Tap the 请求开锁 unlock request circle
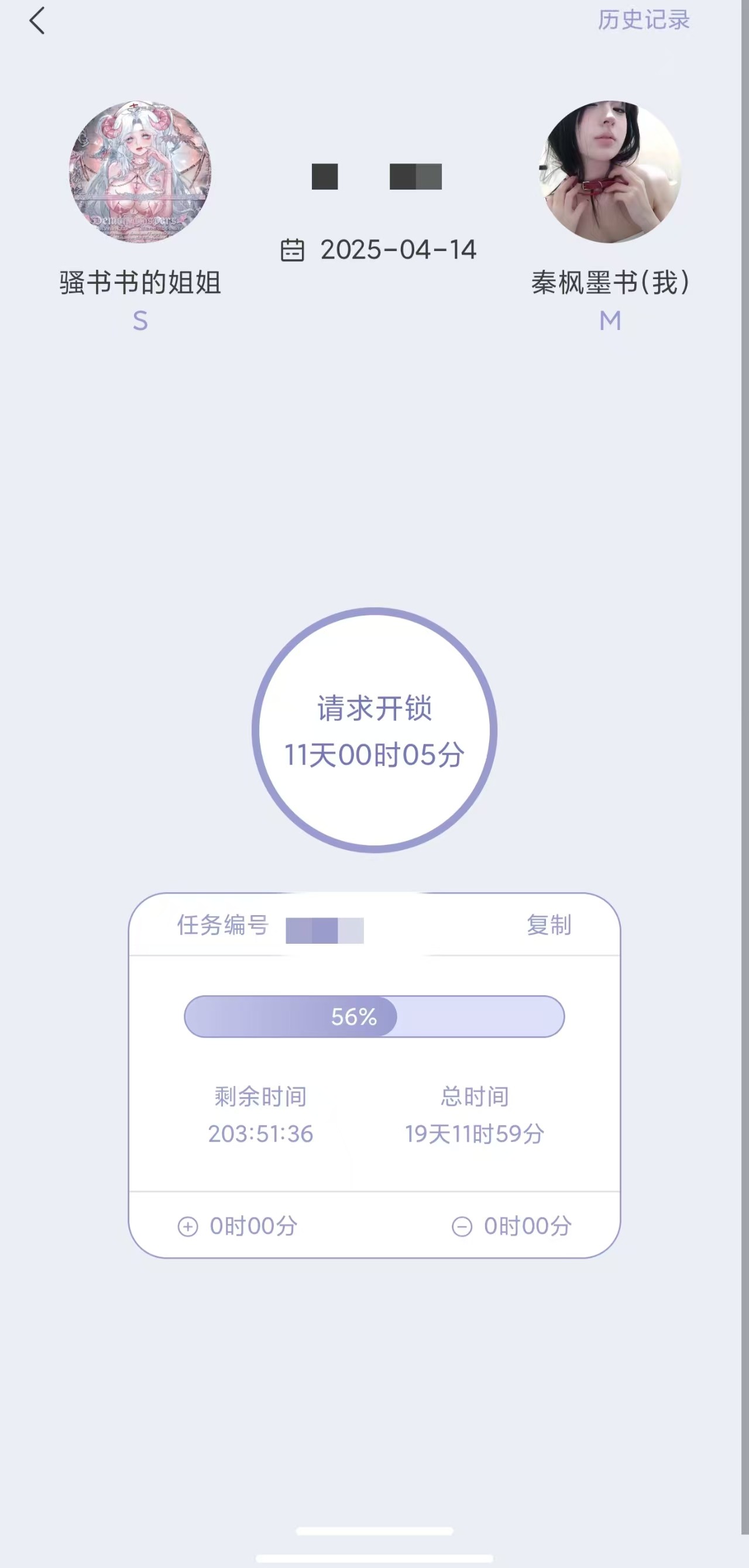Viewport: 749px width, 1568px height. tap(374, 730)
